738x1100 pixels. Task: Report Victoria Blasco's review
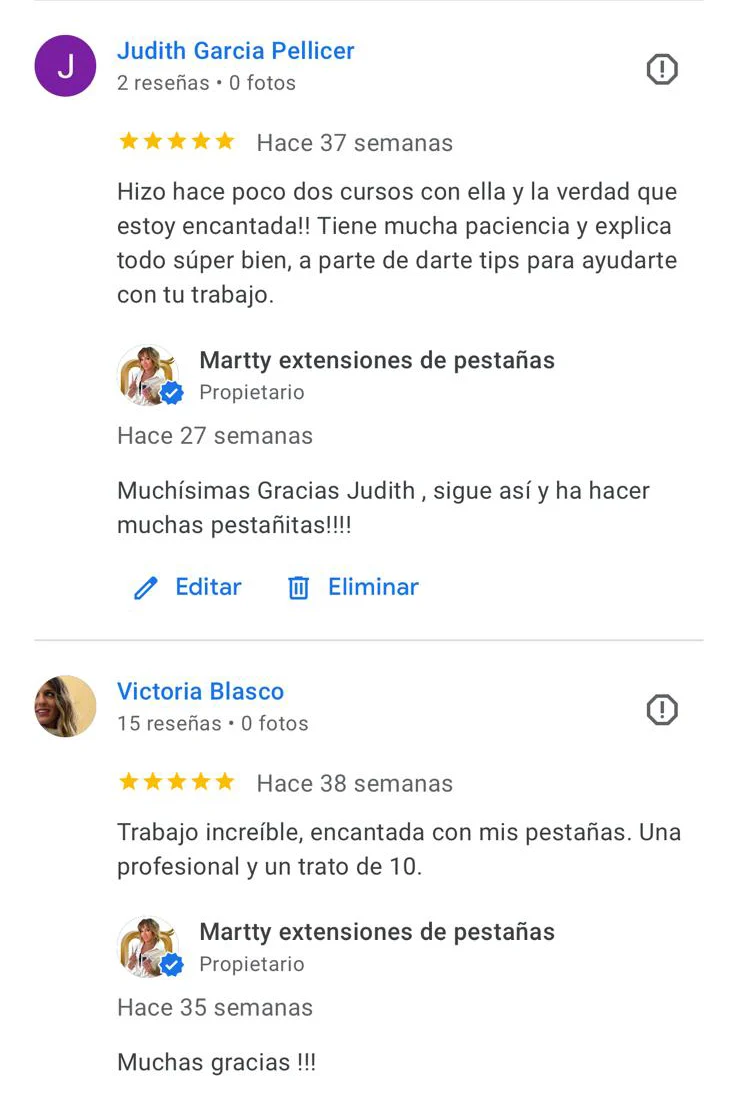click(x=662, y=710)
